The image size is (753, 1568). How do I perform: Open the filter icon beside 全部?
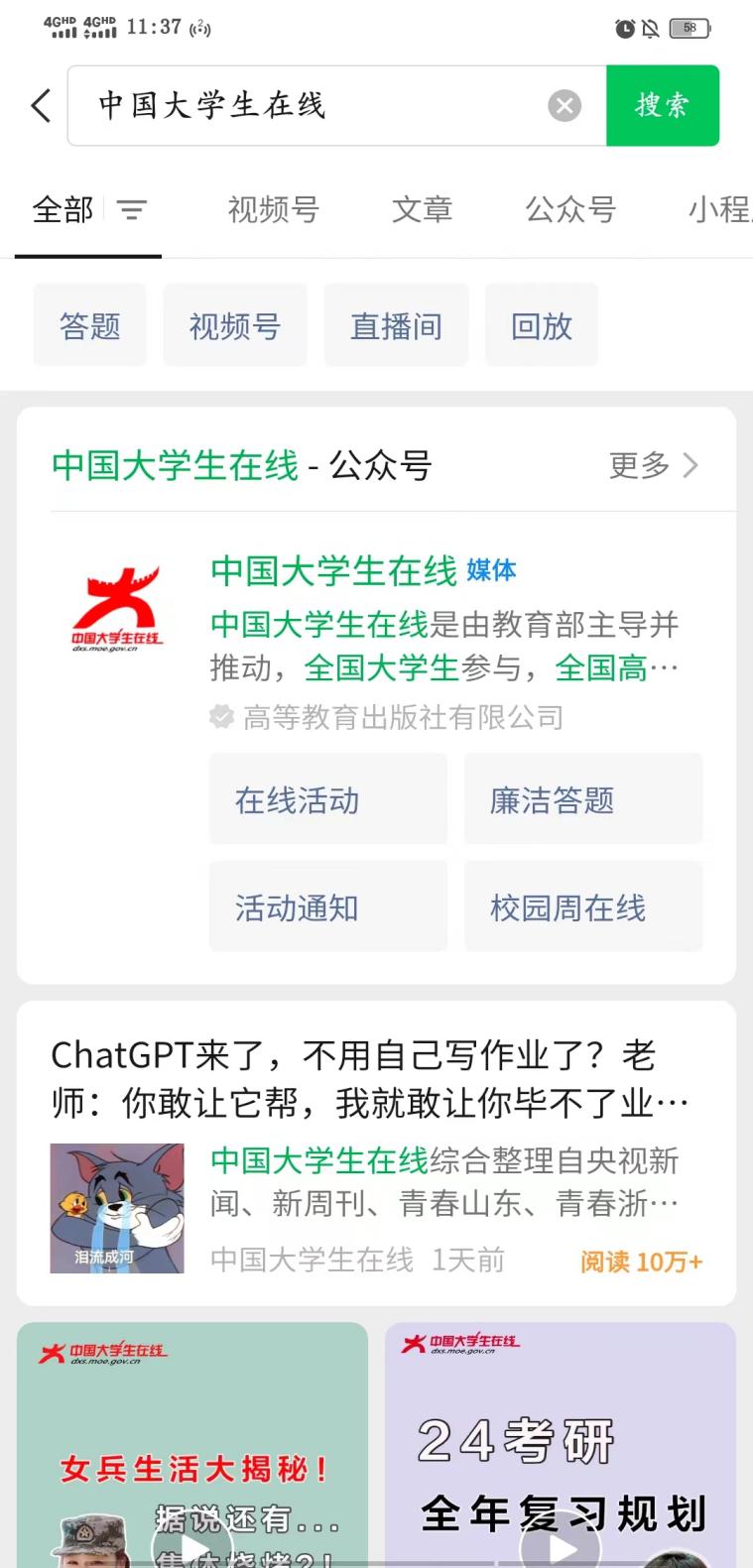pyautogui.click(x=131, y=210)
